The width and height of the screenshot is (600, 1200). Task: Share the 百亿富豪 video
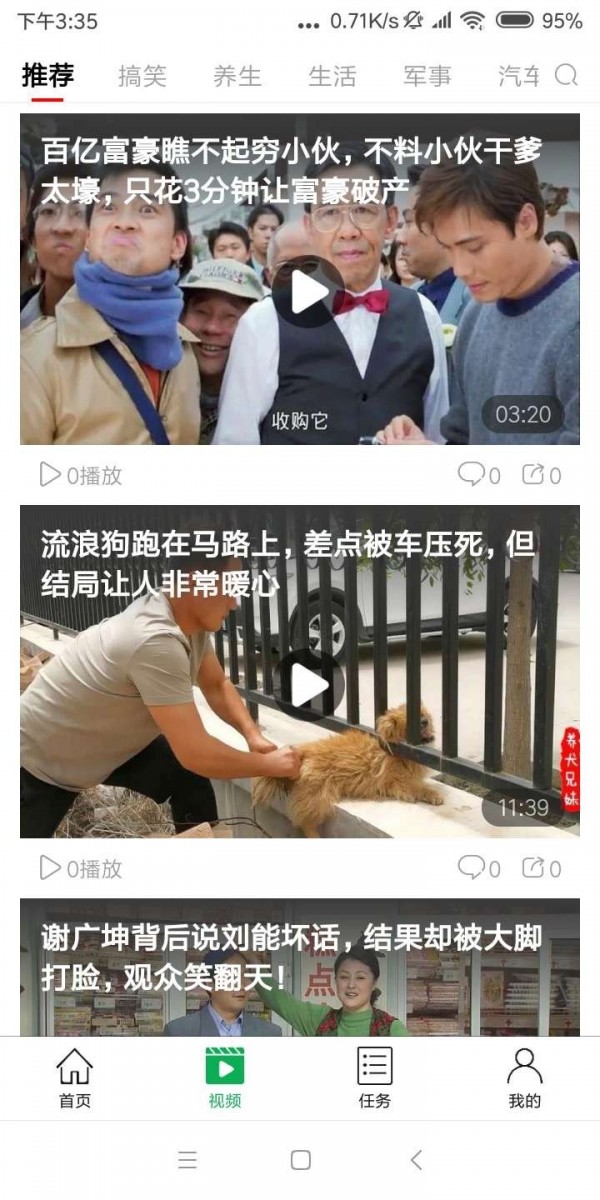[x=541, y=475]
